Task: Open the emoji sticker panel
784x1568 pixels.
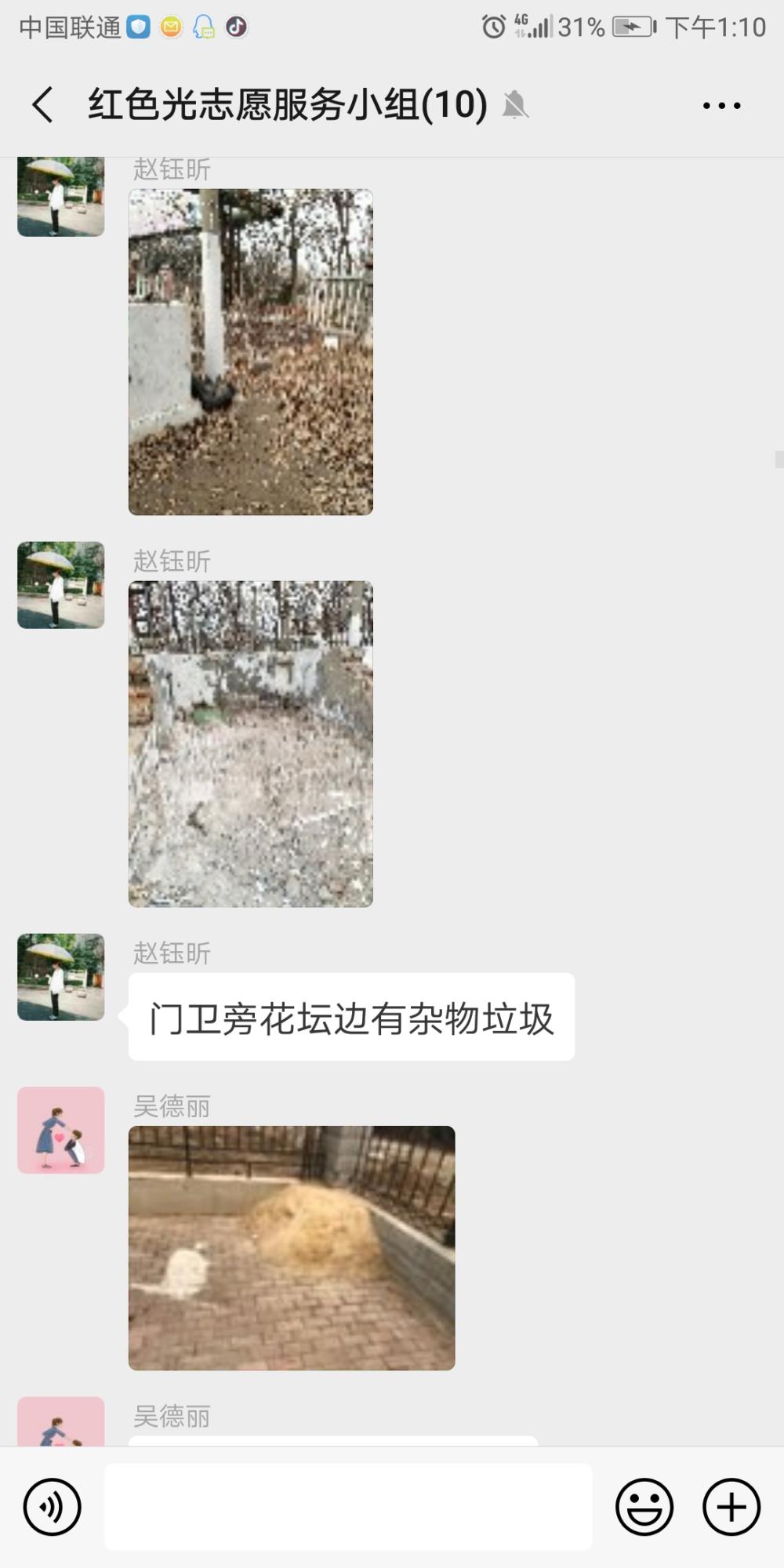Action: pos(644,1506)
